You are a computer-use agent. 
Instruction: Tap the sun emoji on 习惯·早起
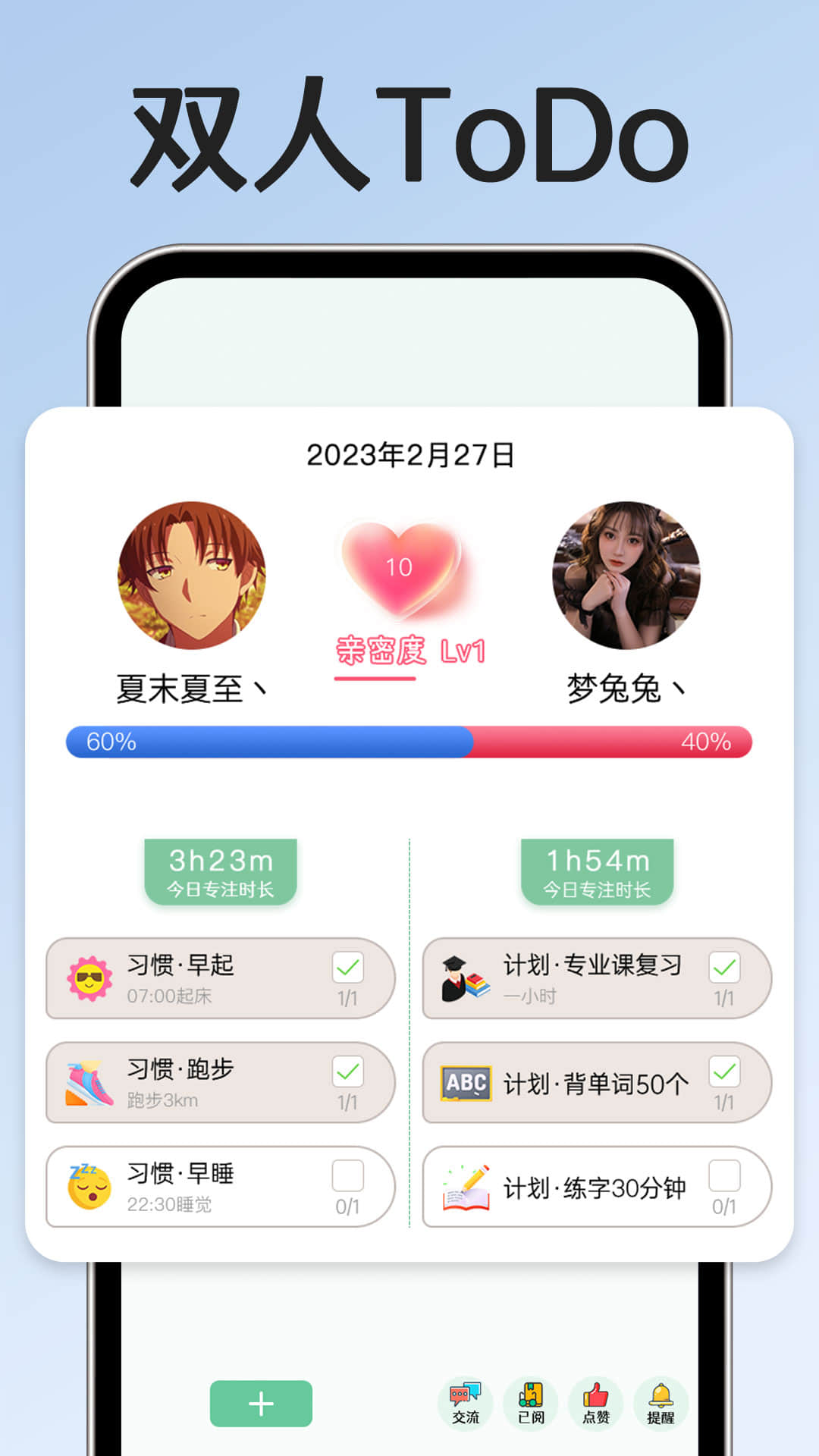click(90, 977)
